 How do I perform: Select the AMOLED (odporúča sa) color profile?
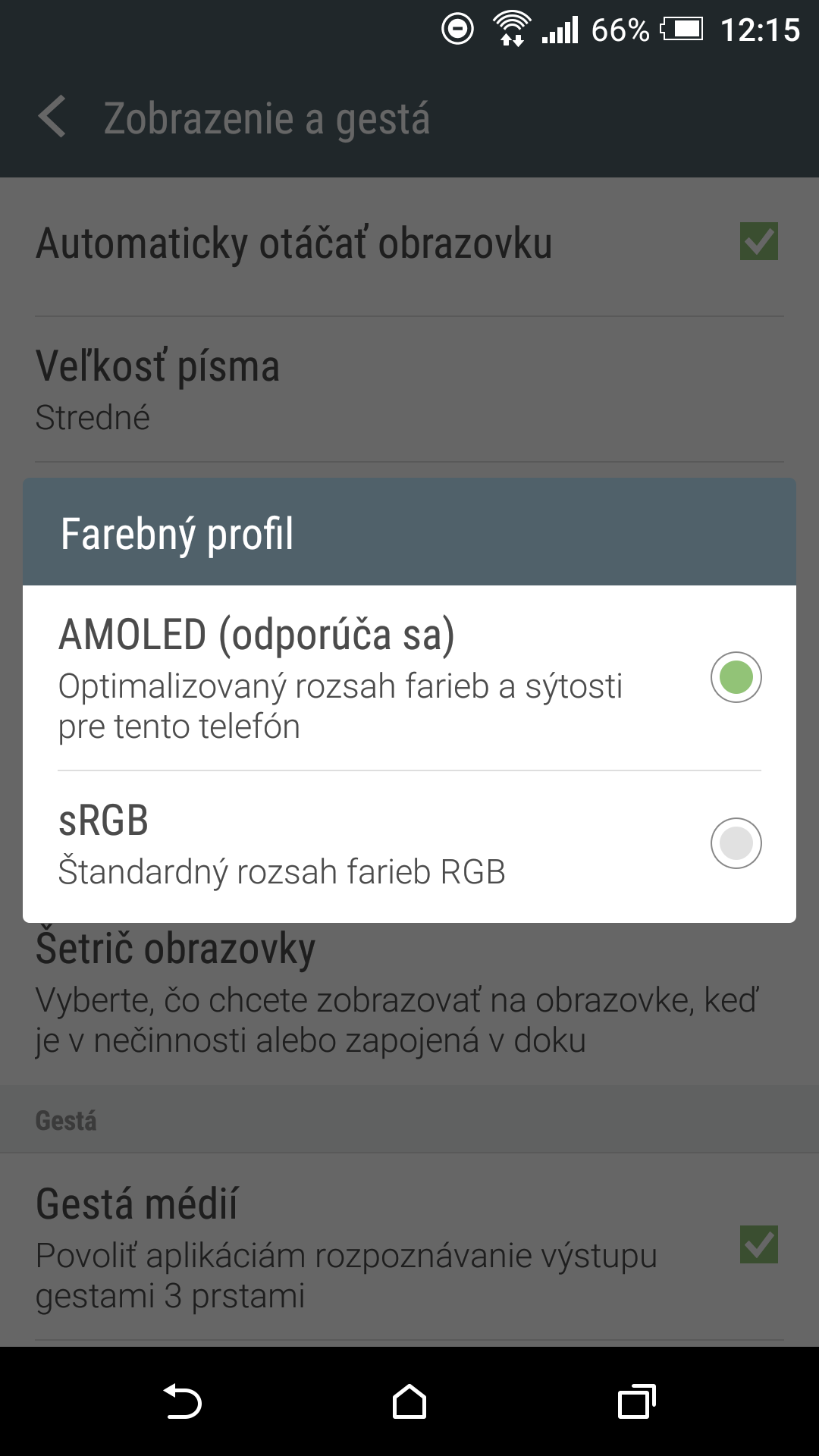[x=735, y=677]
